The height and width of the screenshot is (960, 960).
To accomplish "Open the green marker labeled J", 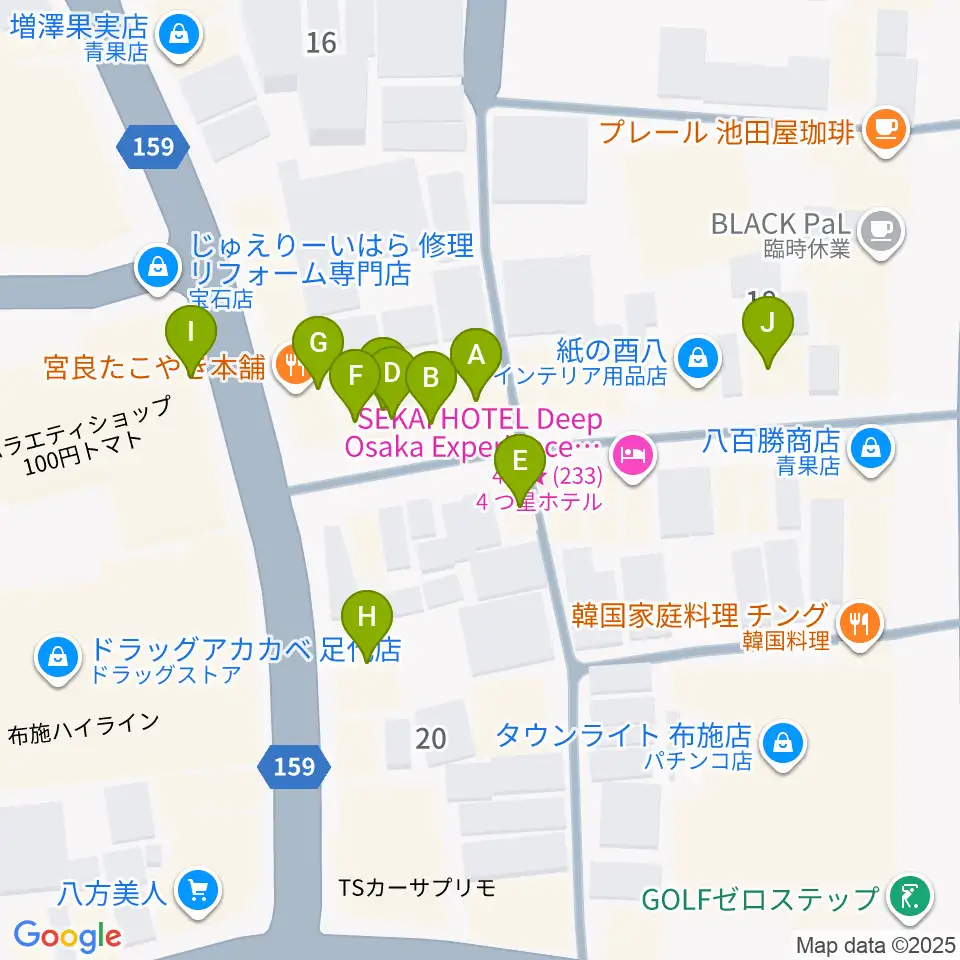I will pyautogui.click(x=768, y=331).
